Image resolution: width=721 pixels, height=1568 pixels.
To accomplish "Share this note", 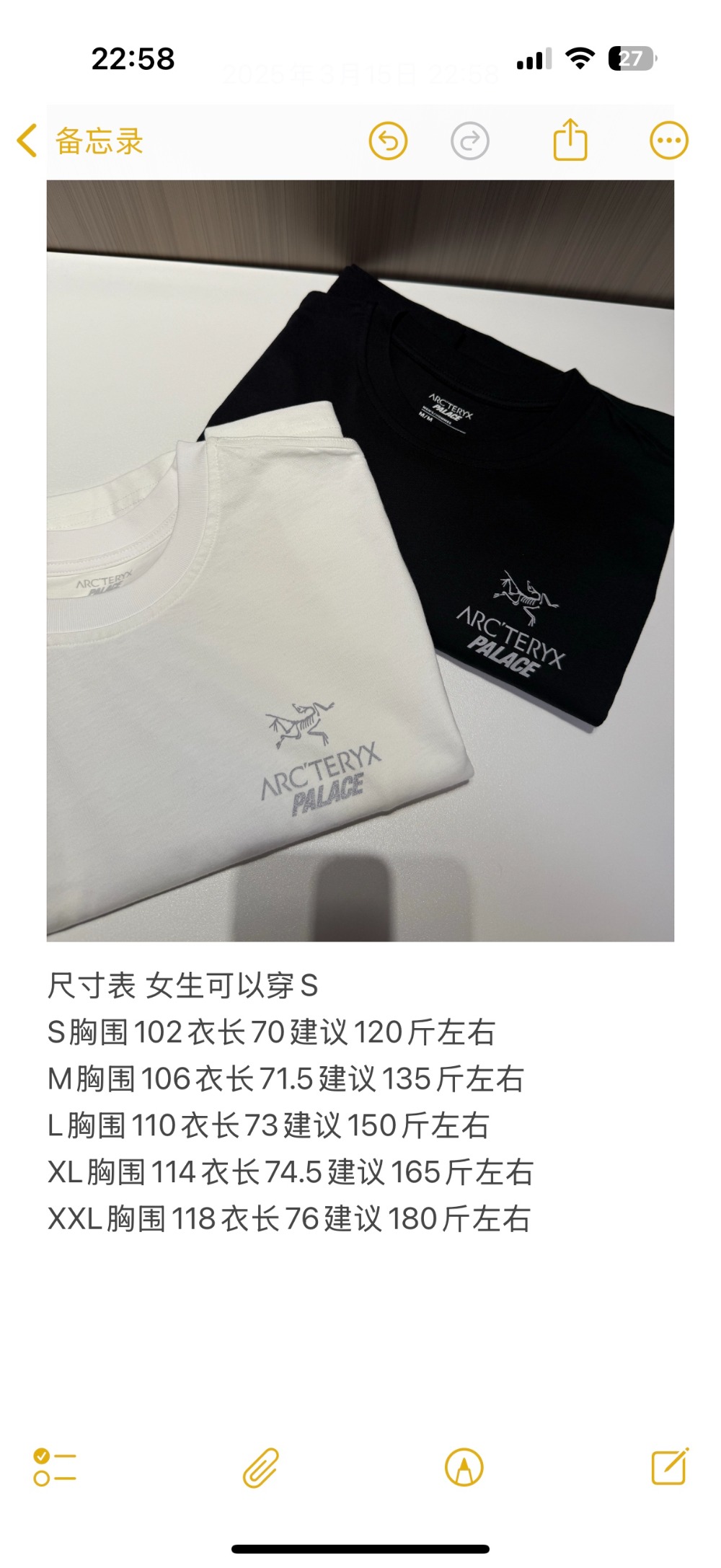I will (570, 139).
